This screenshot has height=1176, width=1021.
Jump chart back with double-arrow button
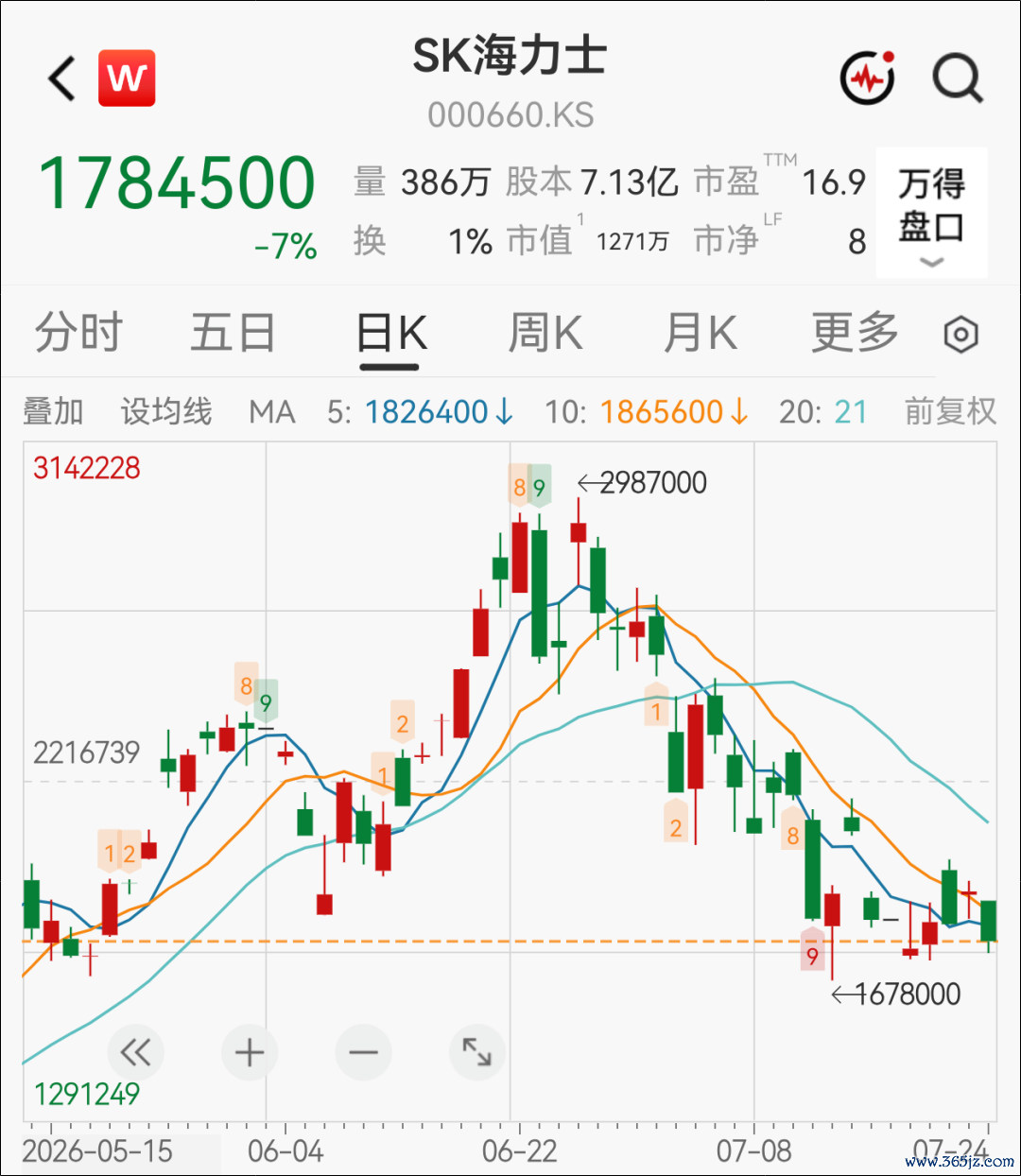(x=135, y=1052)
